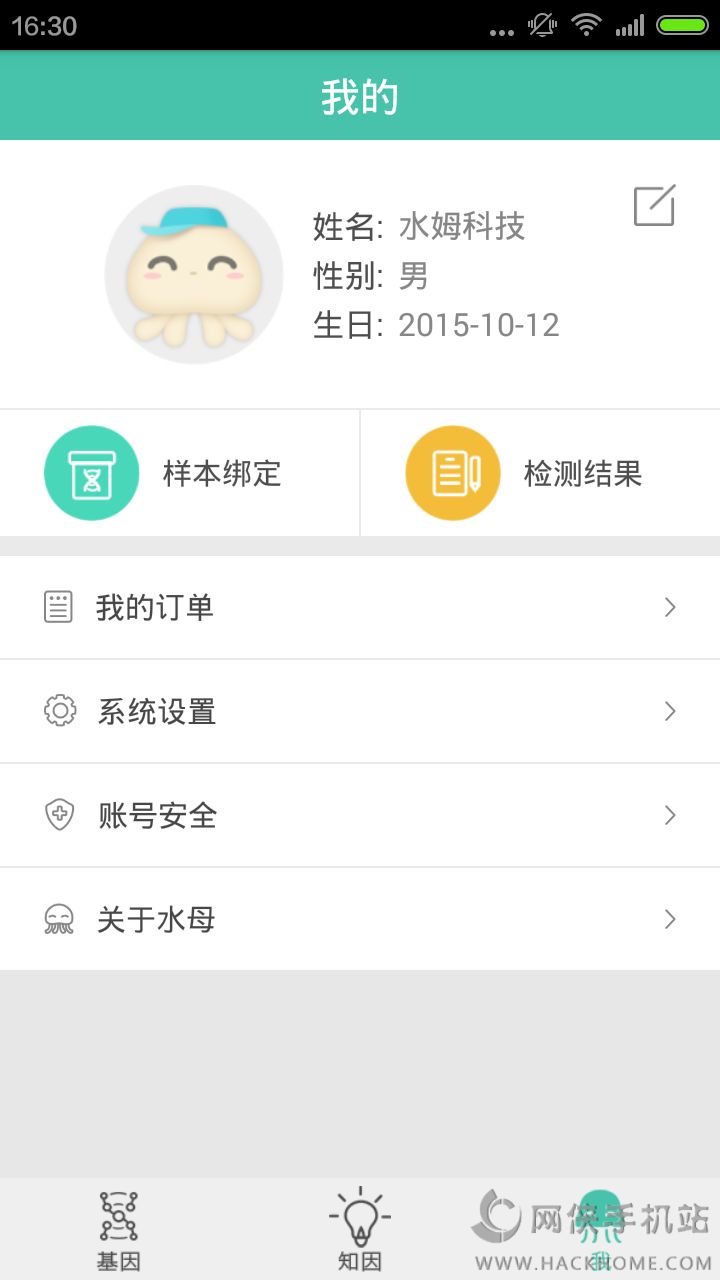Edit profile with the pencil icon
This screenshot has height=1280, width=720.
point(655,206)
